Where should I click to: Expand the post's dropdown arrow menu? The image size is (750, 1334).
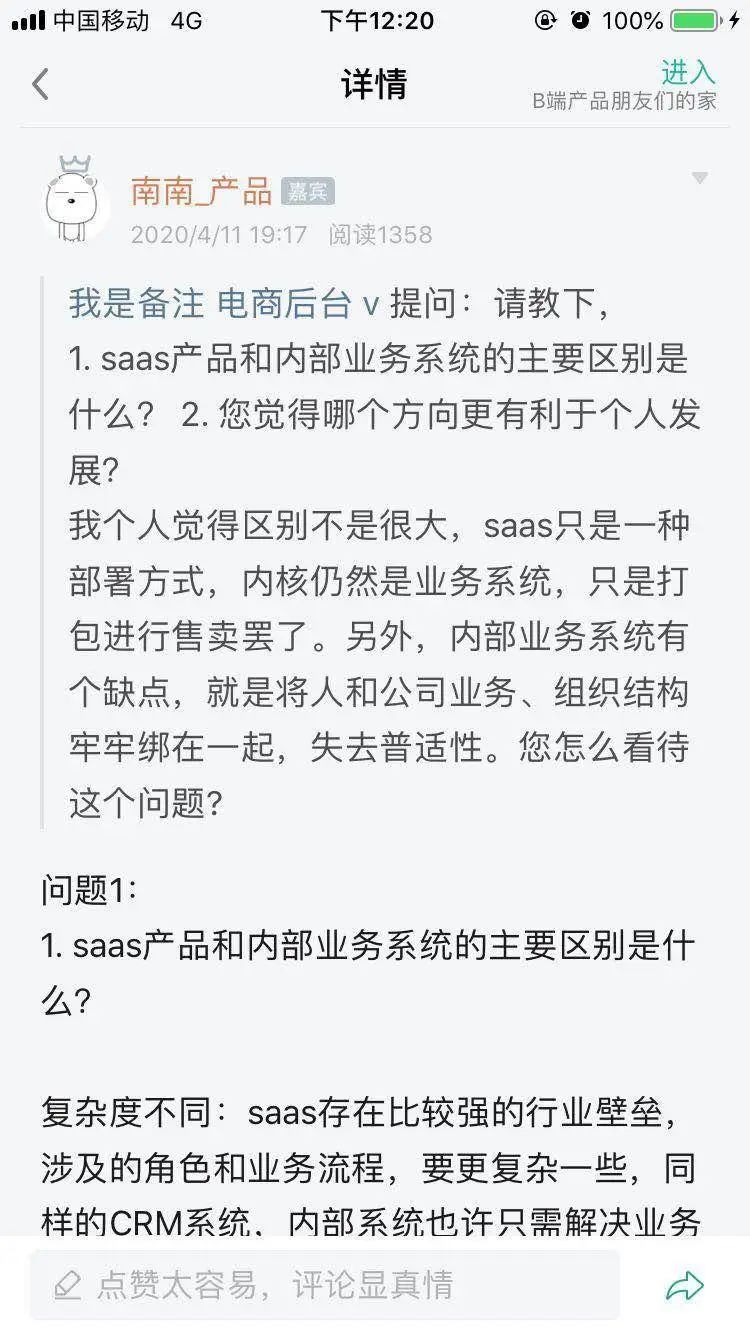coord(700,178)
